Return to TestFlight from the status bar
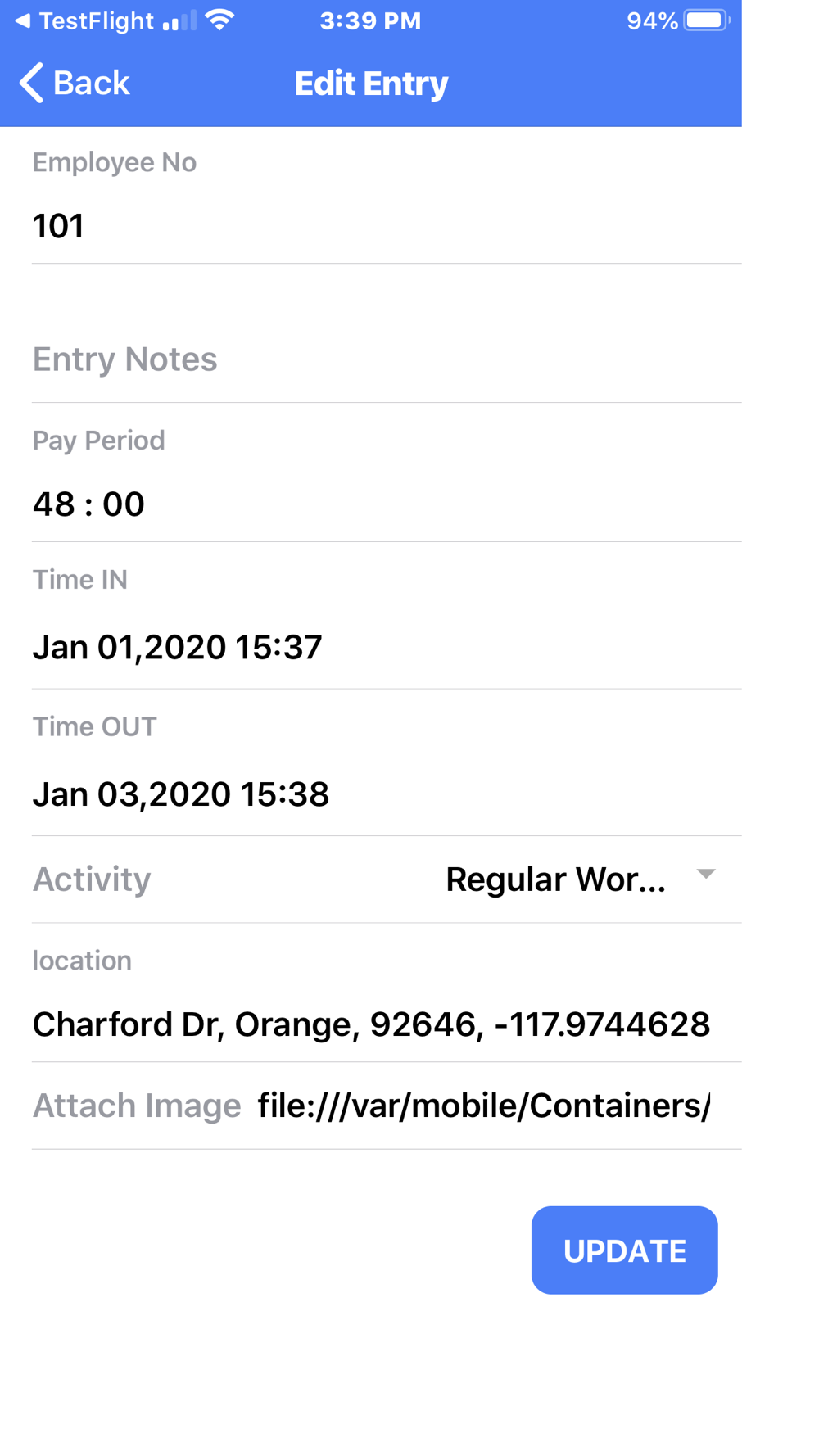The width and height of the screenshot is (819, 1456). 84,20
